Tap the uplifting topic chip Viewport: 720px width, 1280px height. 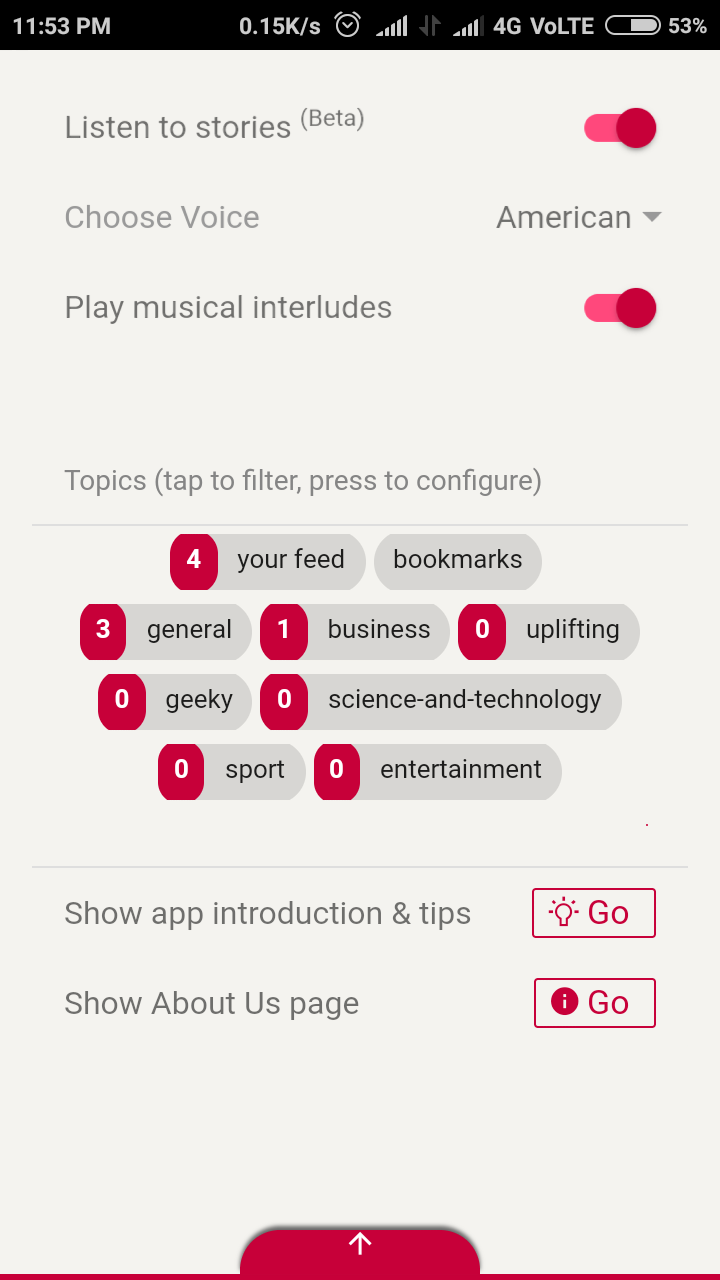tap(549, 630)
